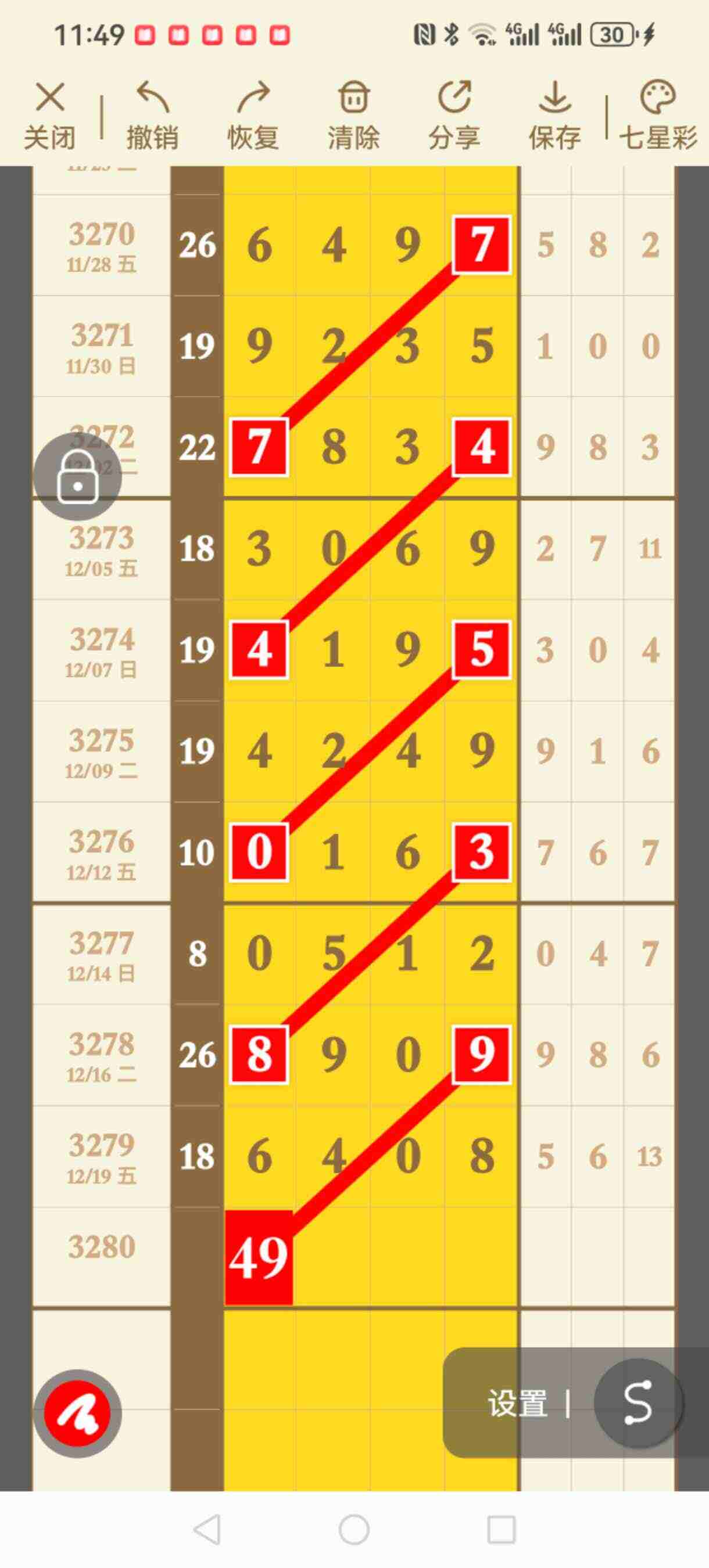Redo with the 恢复 button

(253, 116)
